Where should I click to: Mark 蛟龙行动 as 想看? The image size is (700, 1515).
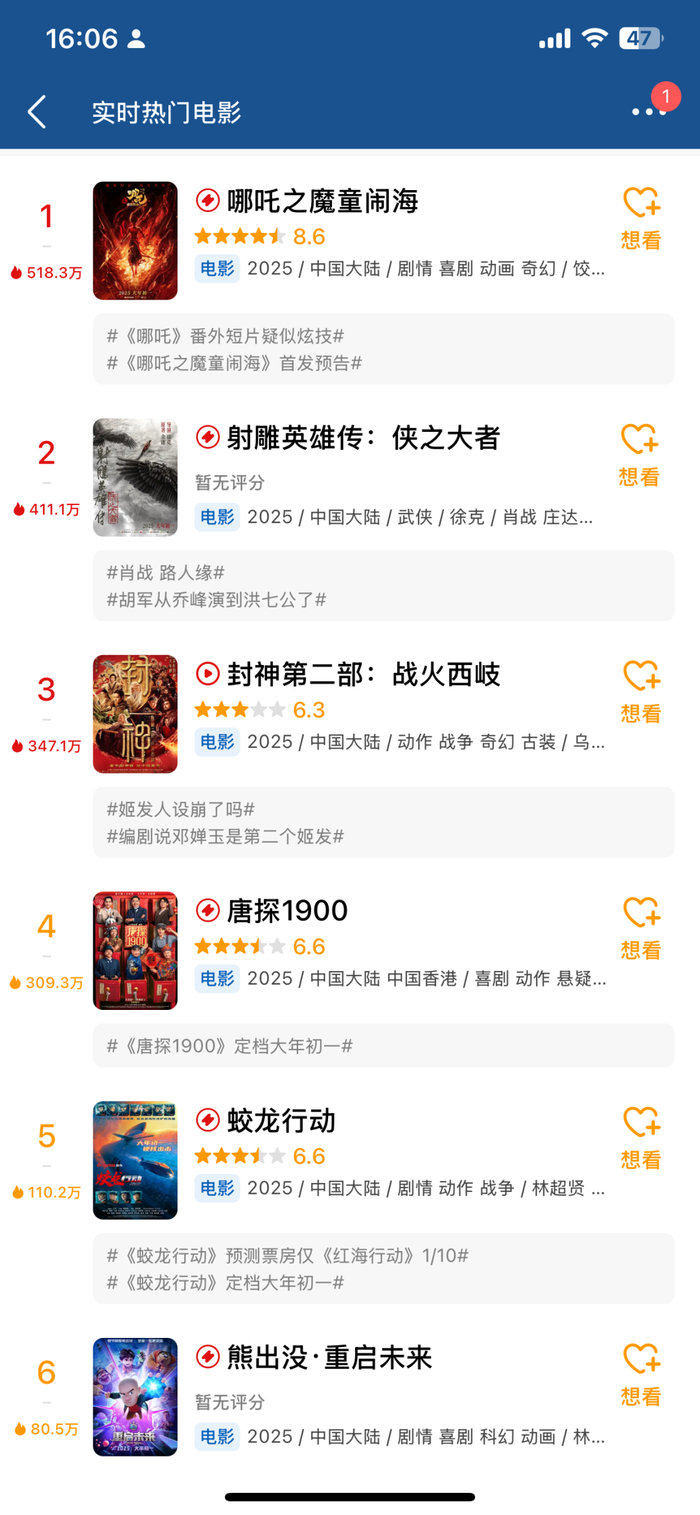[641, 1139]
